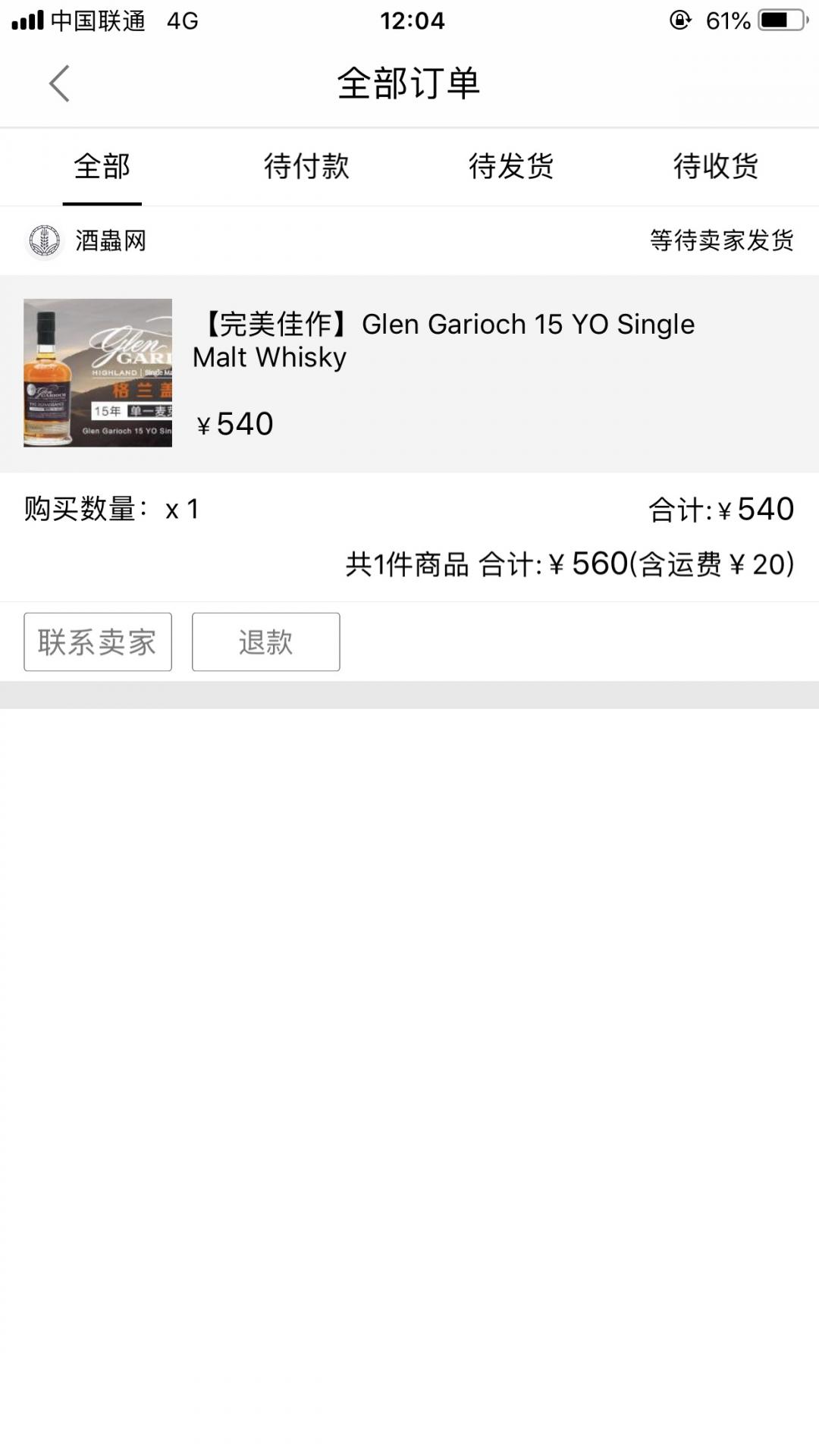819x1456 pixels.
Task: Tap the back arrow to return
Action: click(x=59, y=85)
